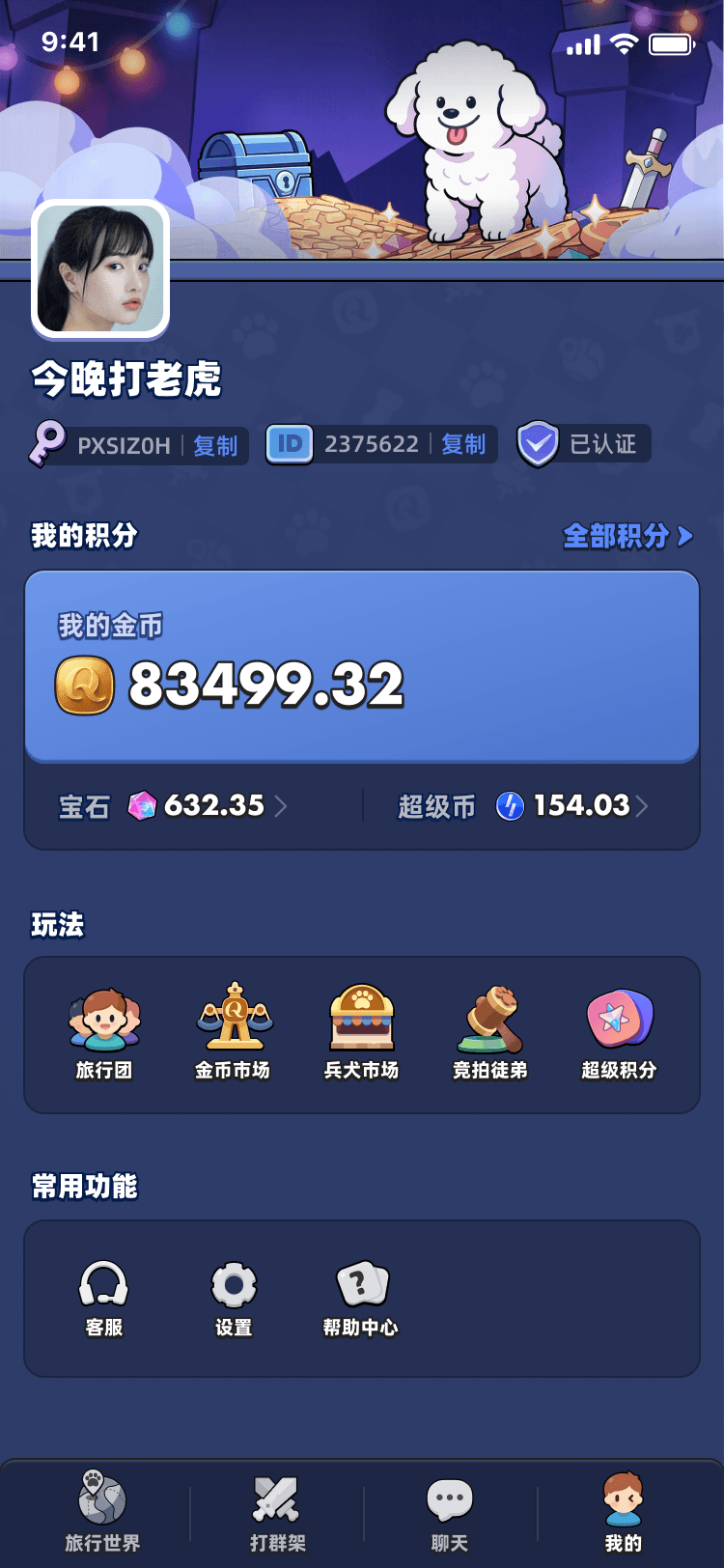Switch to the 打群架 tab

pos(277,1512)
